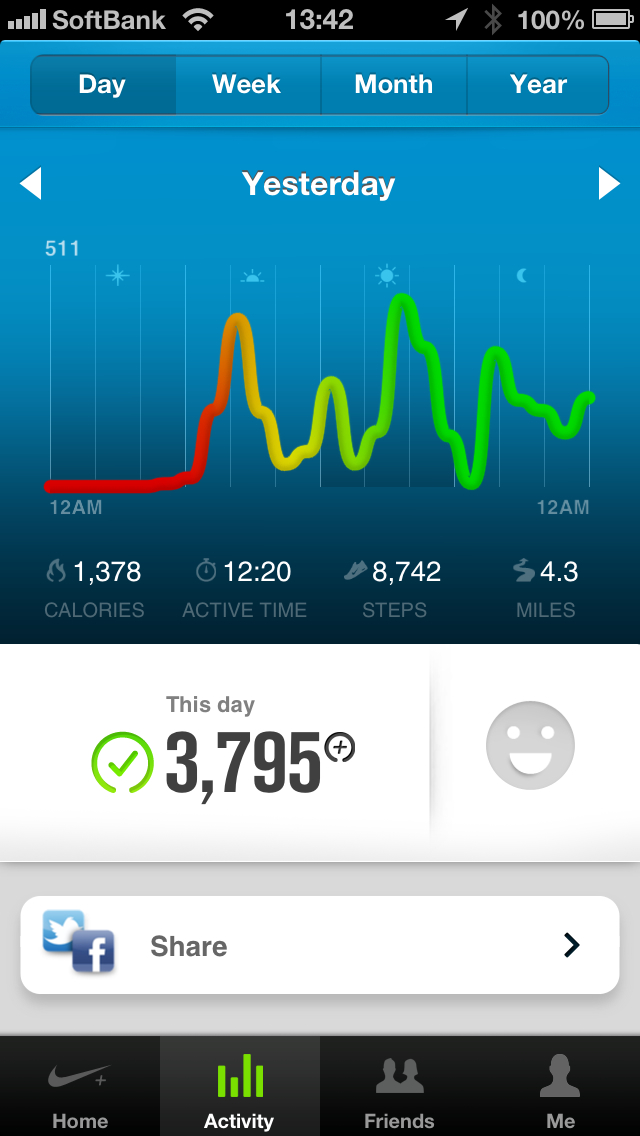Open the Friends tab
640x1136 pixels.
(x=399, y=1090)
